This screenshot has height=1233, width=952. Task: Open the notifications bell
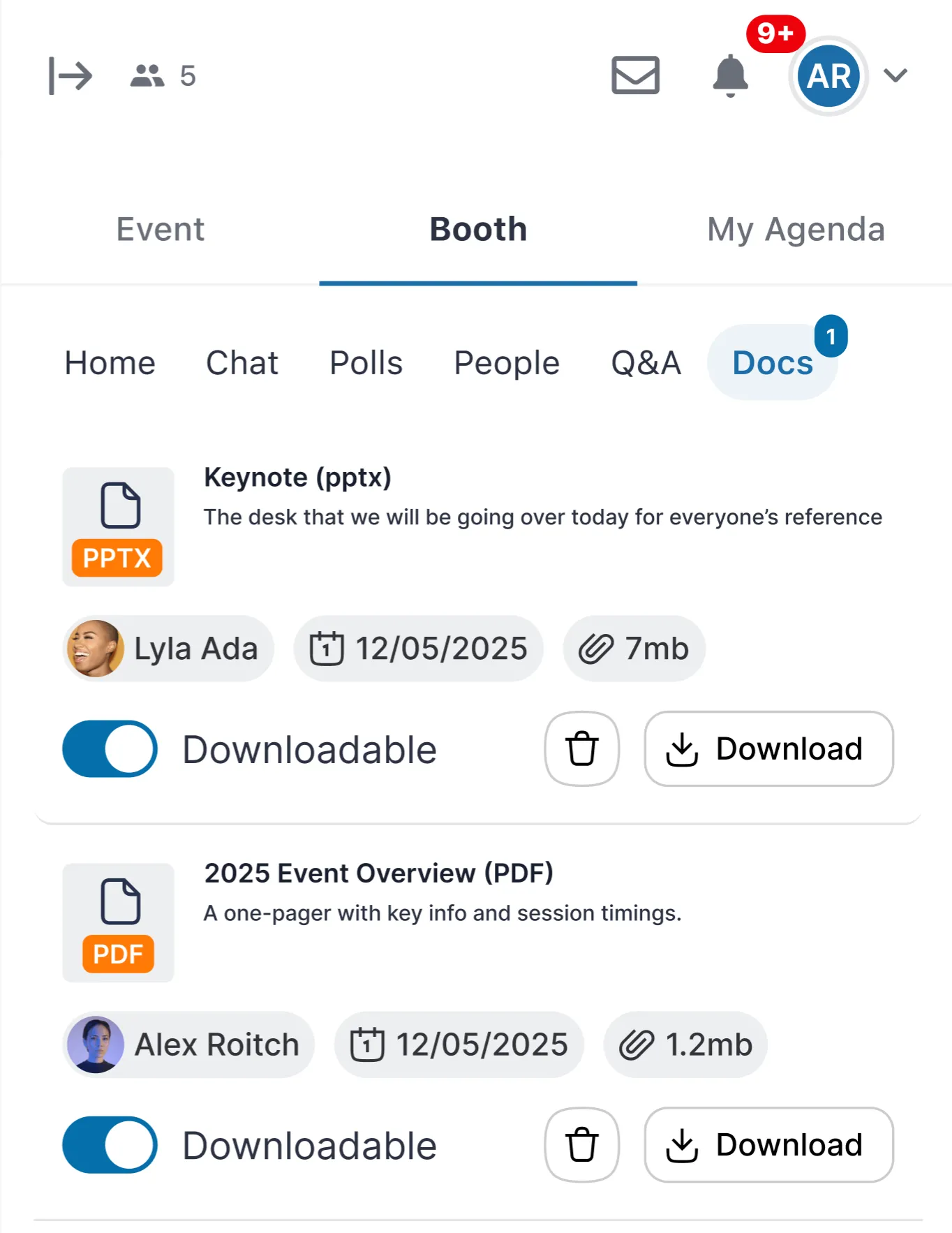point(730,75)
